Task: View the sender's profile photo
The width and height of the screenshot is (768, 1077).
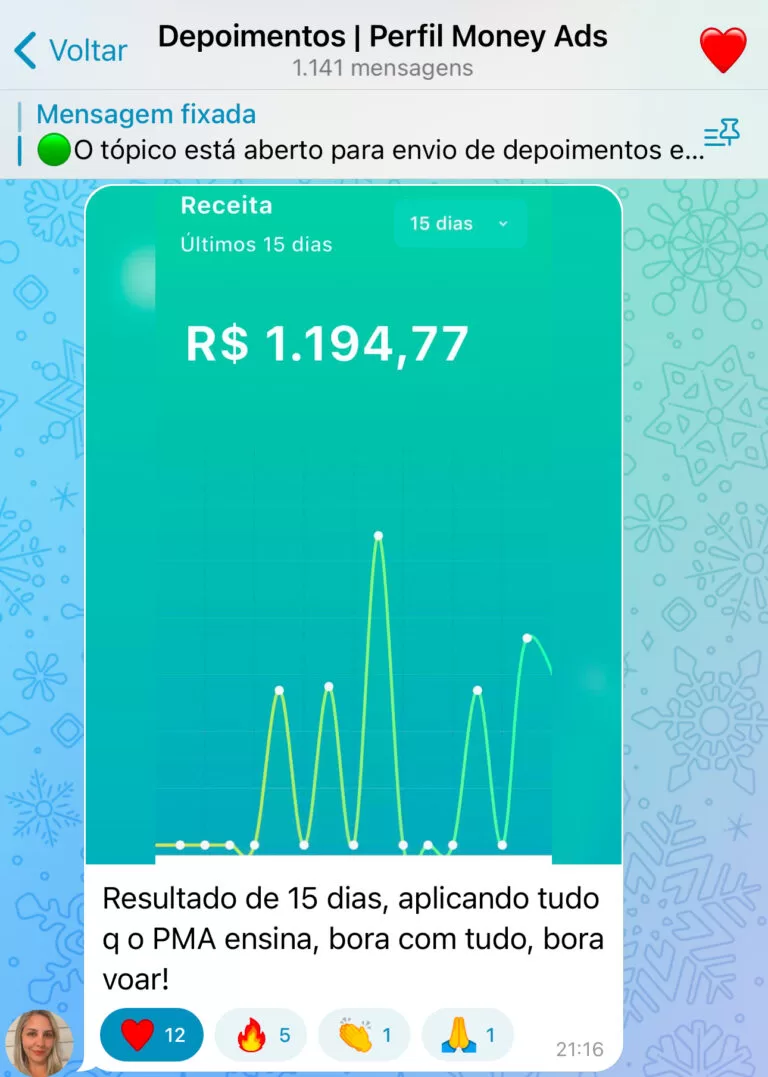Action: [x=40, y=1042]
